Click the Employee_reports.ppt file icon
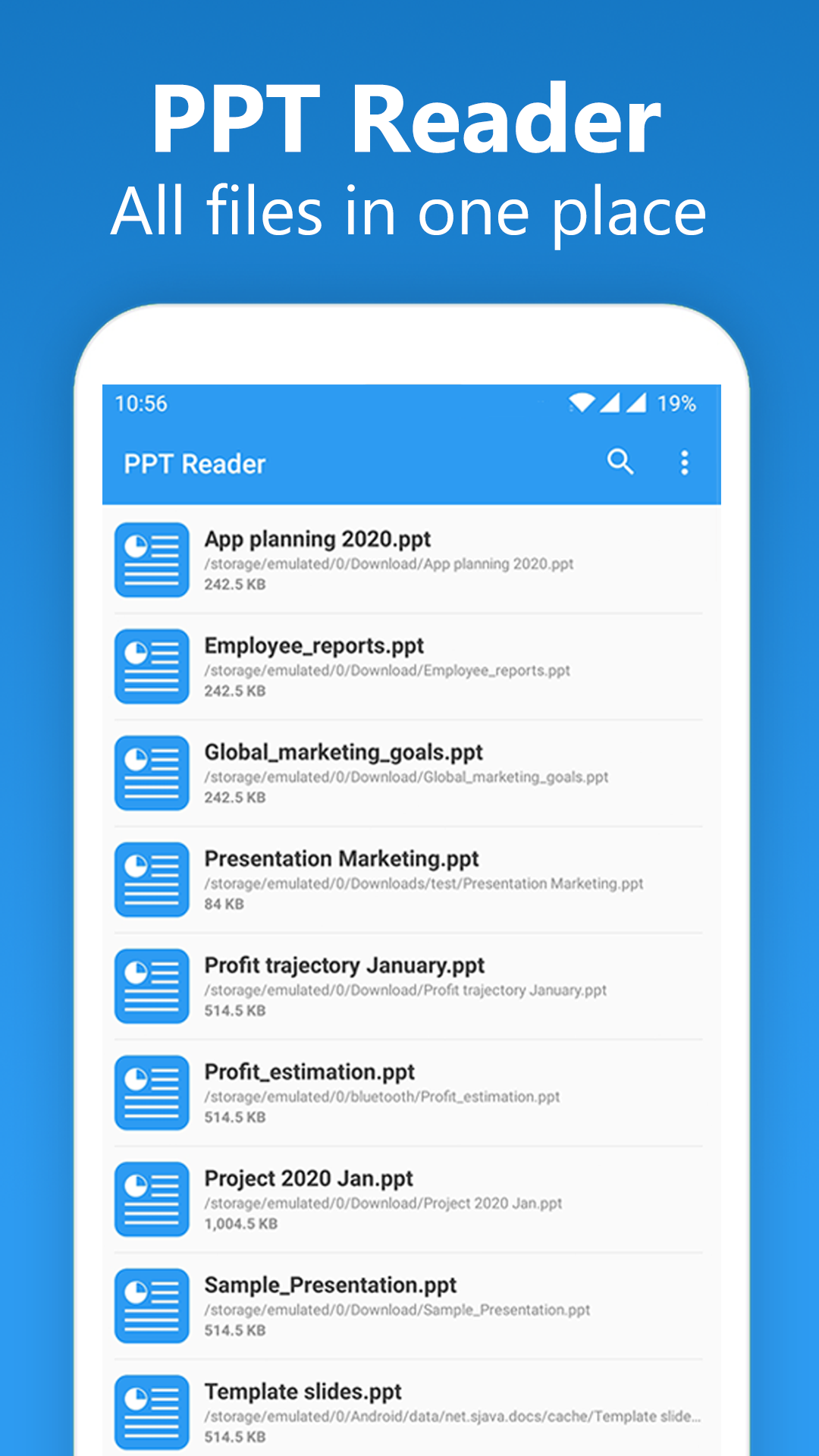This screenshot has height=1456, width=819. click(150, 667)
